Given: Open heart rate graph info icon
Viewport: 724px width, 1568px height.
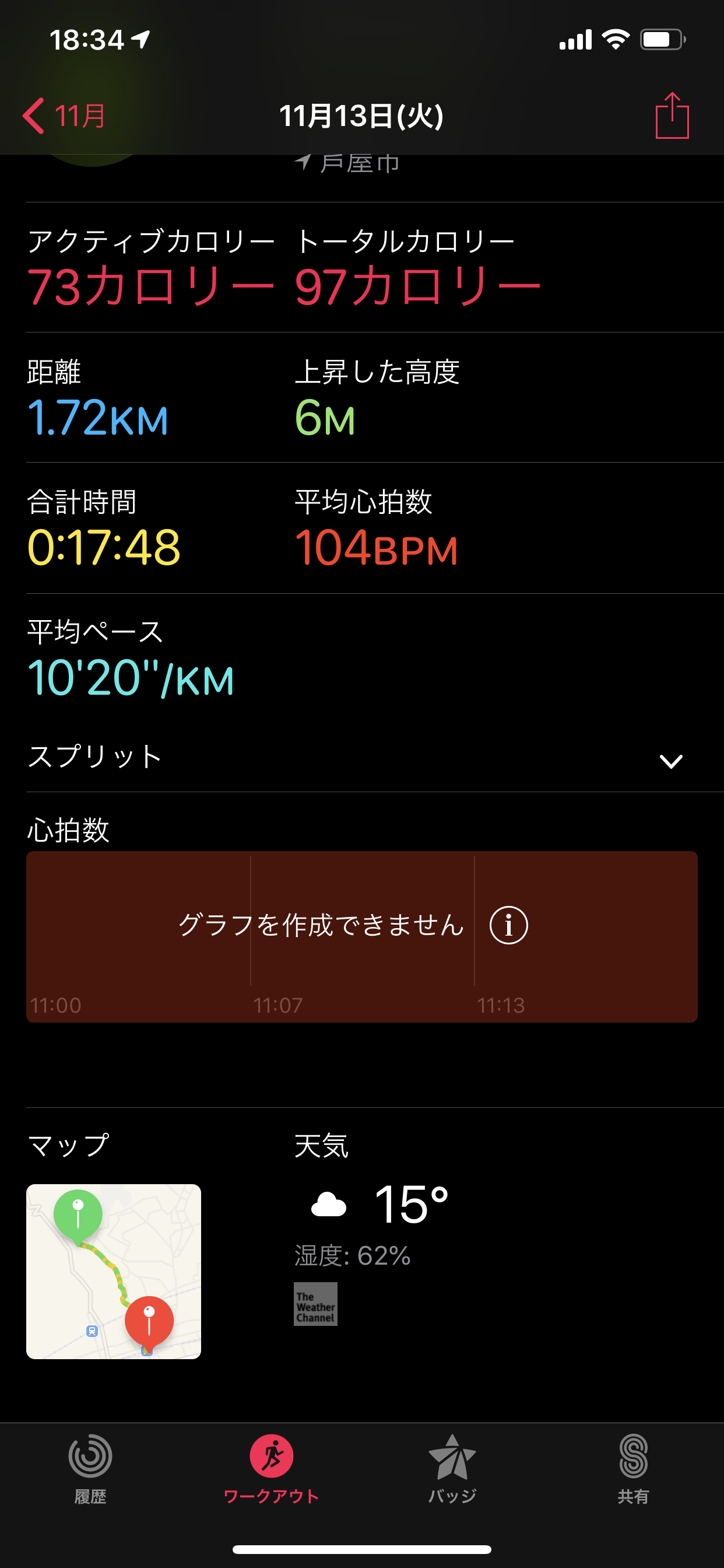Looking at the screenshot, I should click(x=509, y=925).
